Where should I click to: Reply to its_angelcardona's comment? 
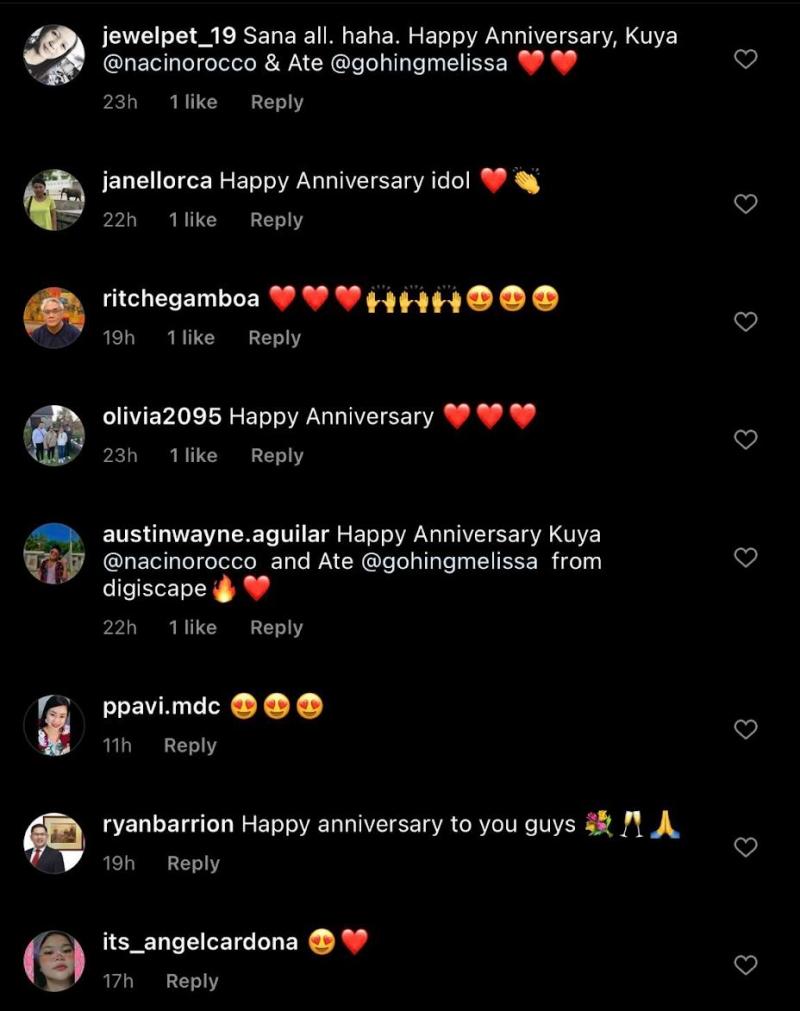(x=192, y=981)
